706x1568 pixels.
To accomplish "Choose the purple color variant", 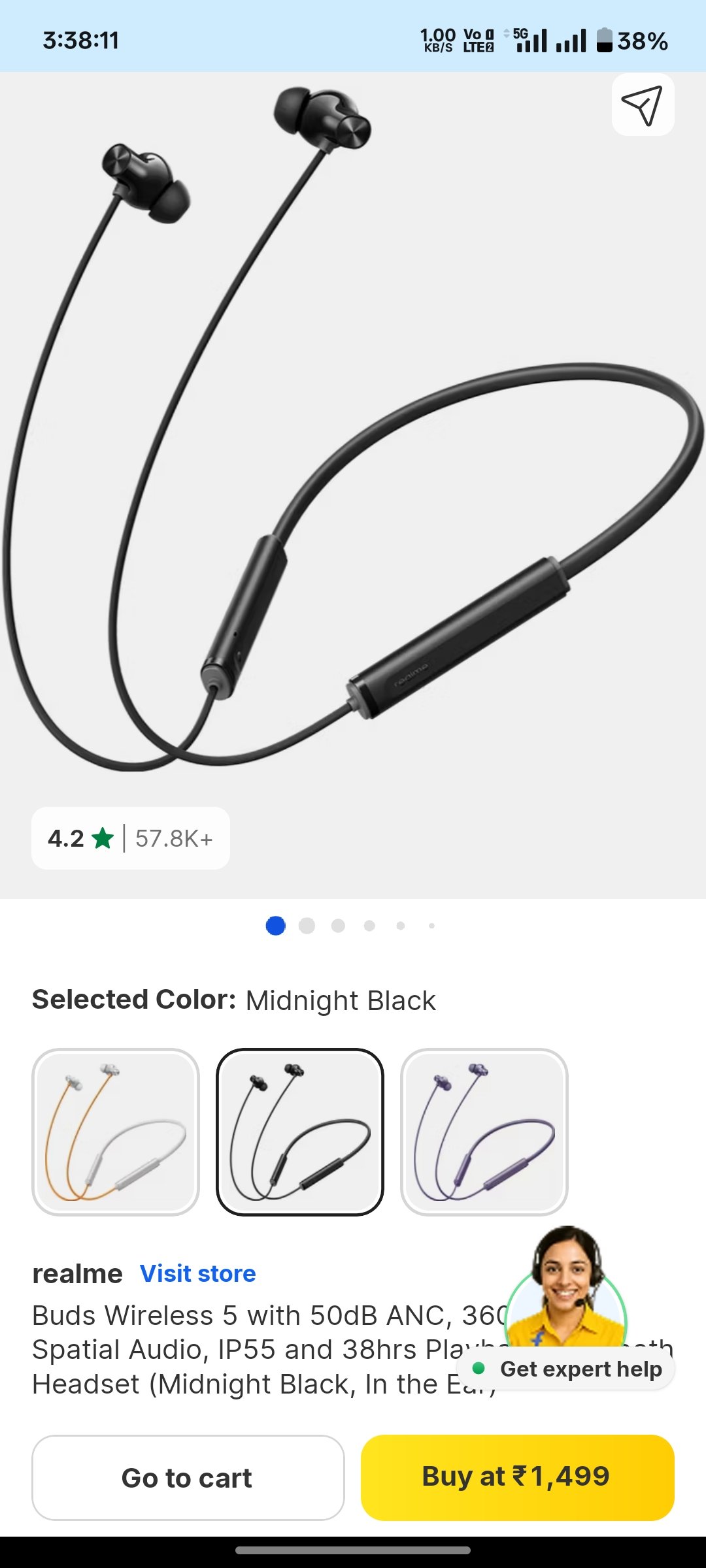I will point(484,1132).
